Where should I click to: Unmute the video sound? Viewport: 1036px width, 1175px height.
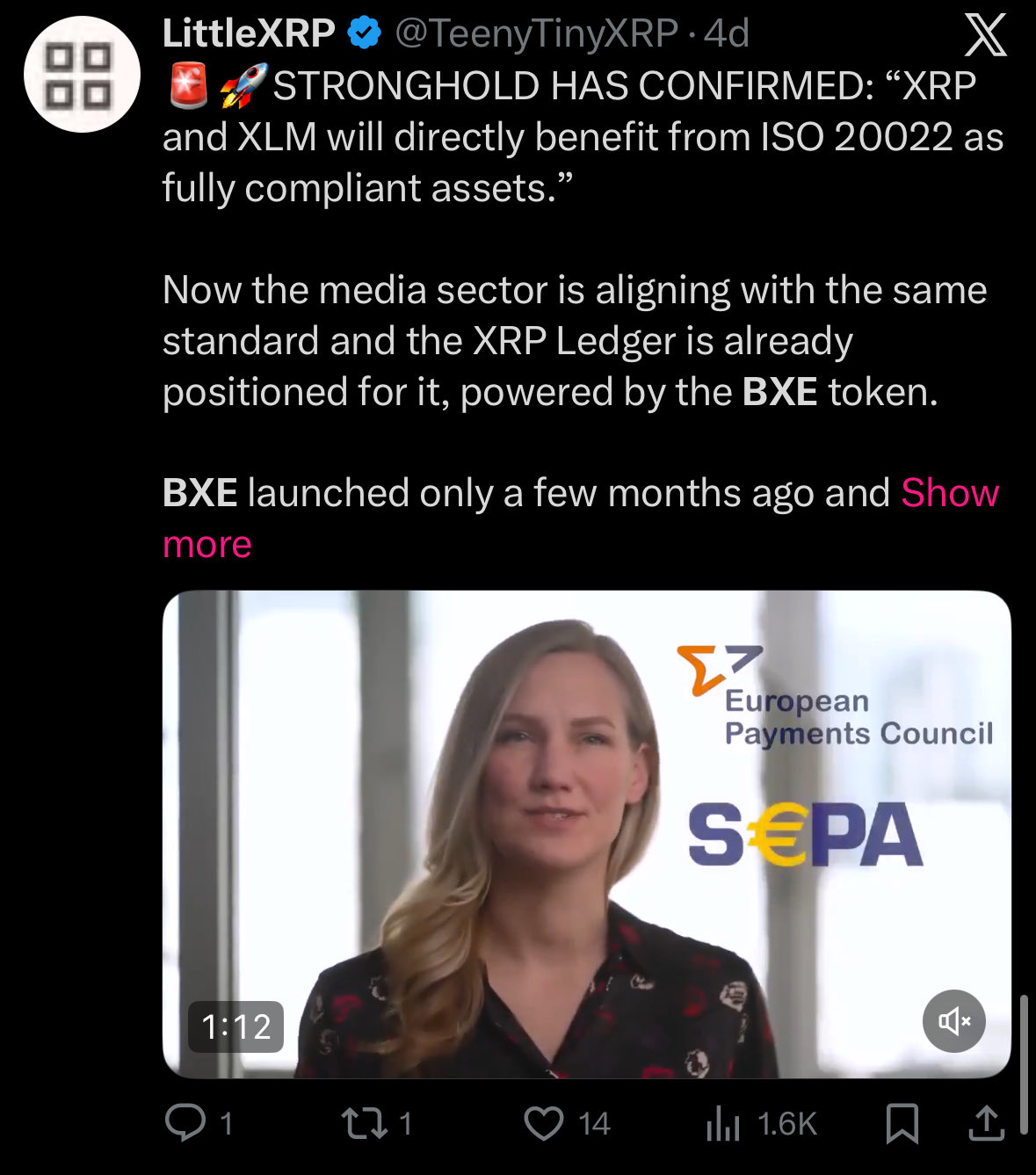[x=953, y=1020]
